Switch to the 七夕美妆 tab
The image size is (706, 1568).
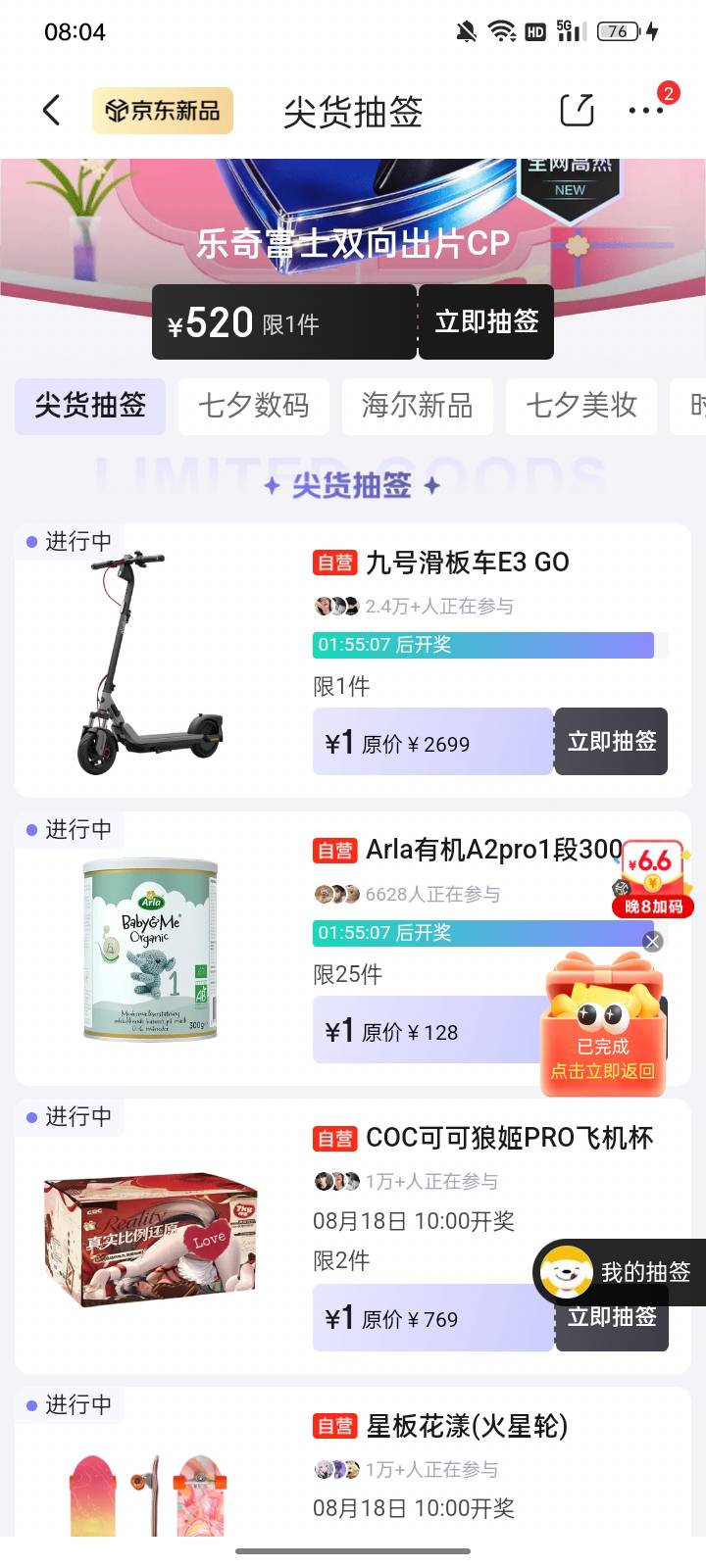tap(581, 405)
